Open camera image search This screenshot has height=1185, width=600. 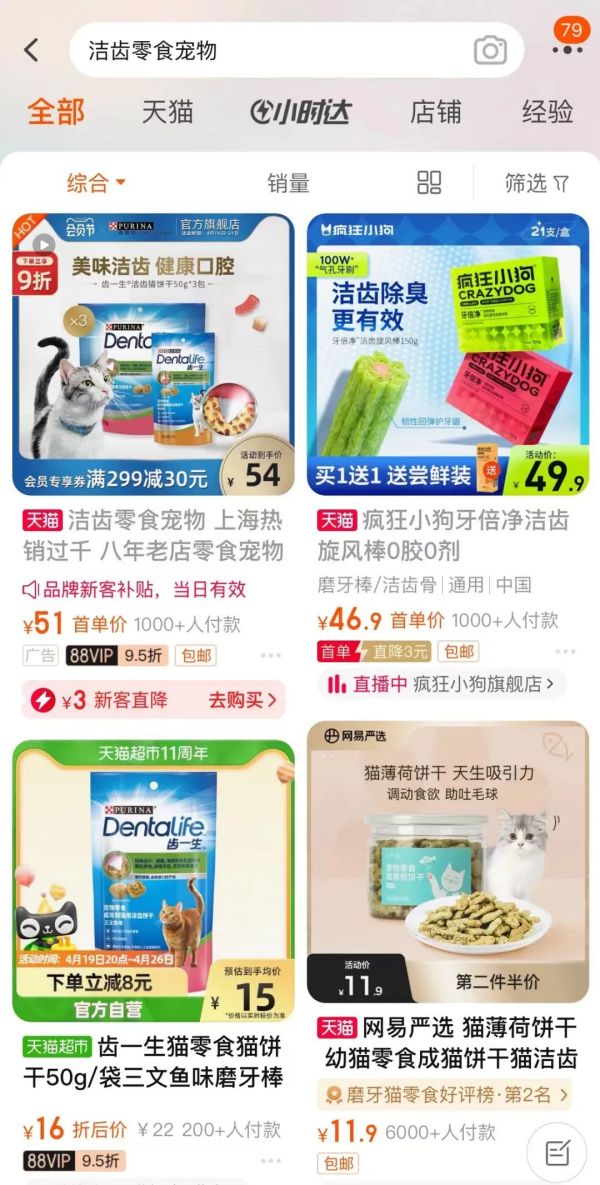(490, 50)
